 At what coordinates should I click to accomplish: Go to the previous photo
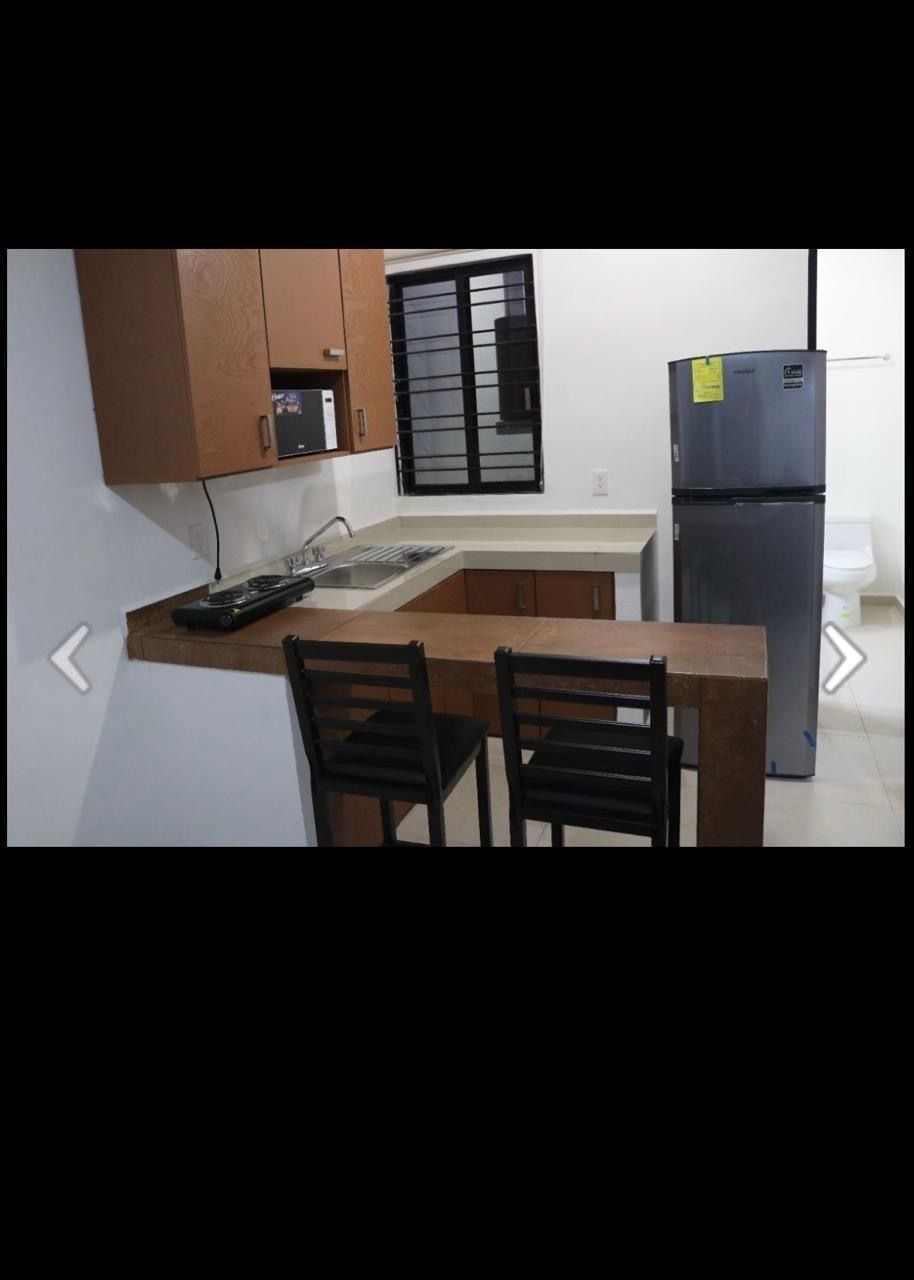point(70,658)
